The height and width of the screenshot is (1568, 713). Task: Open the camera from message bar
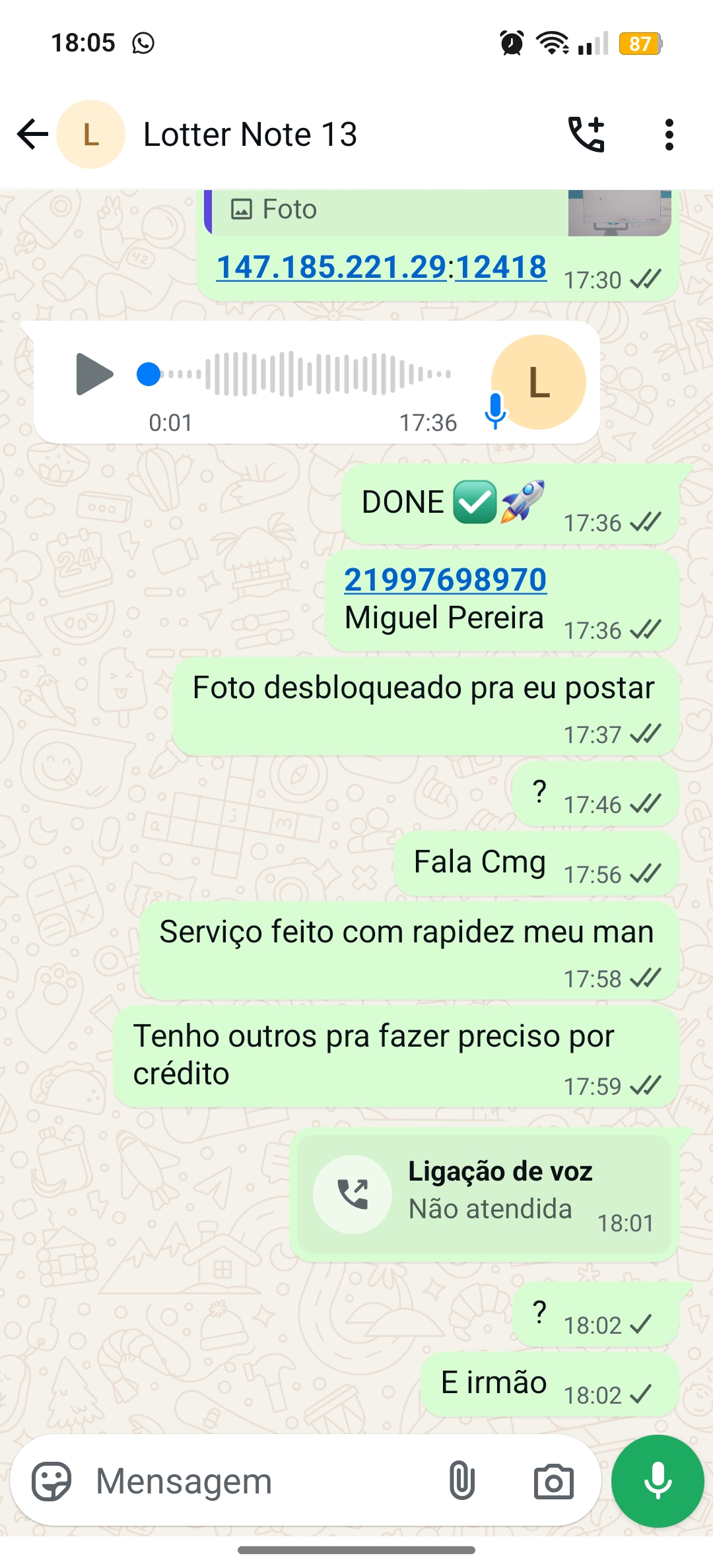click(553, 1482)
